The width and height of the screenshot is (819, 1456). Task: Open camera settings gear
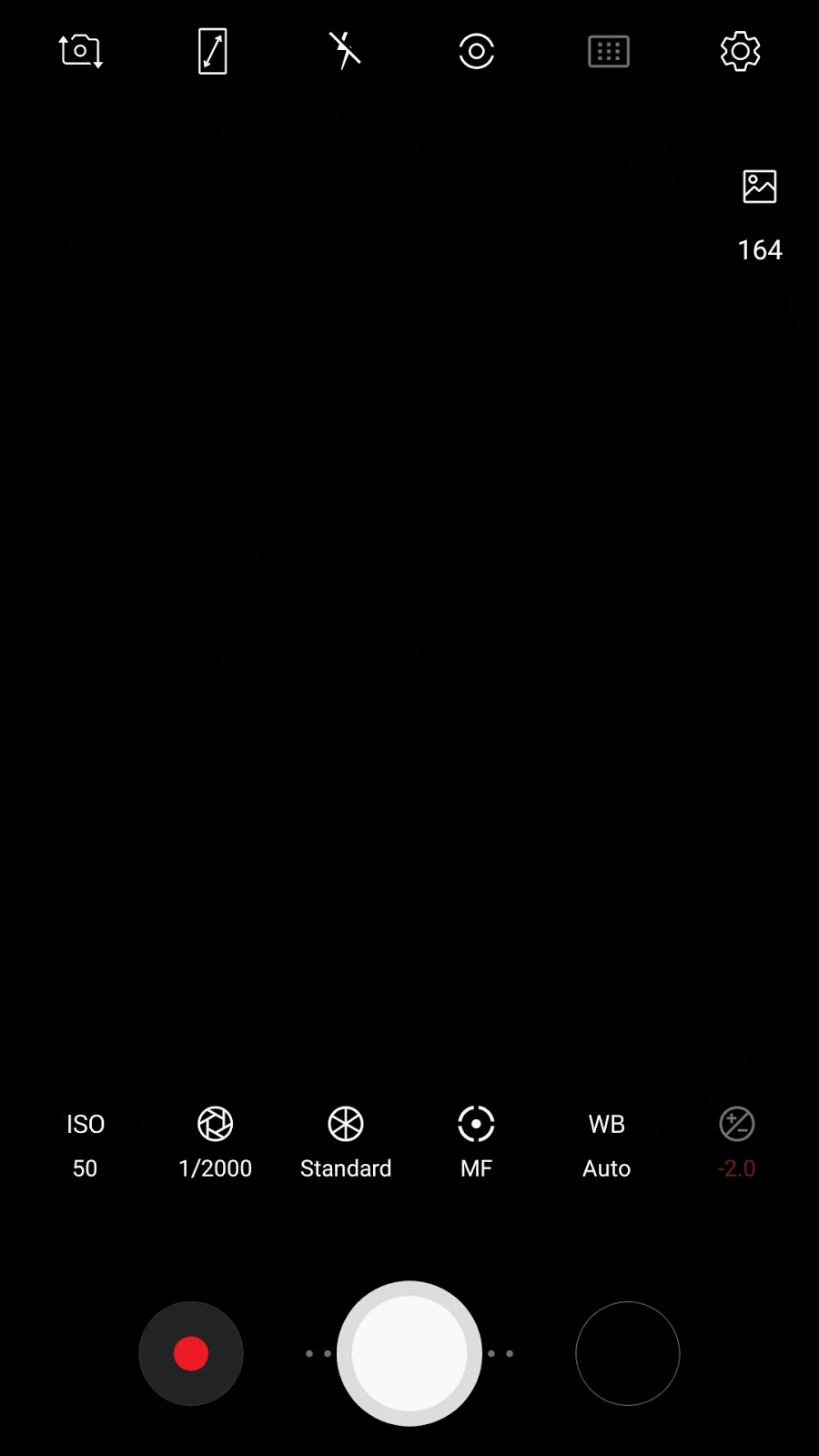(740, 51)
